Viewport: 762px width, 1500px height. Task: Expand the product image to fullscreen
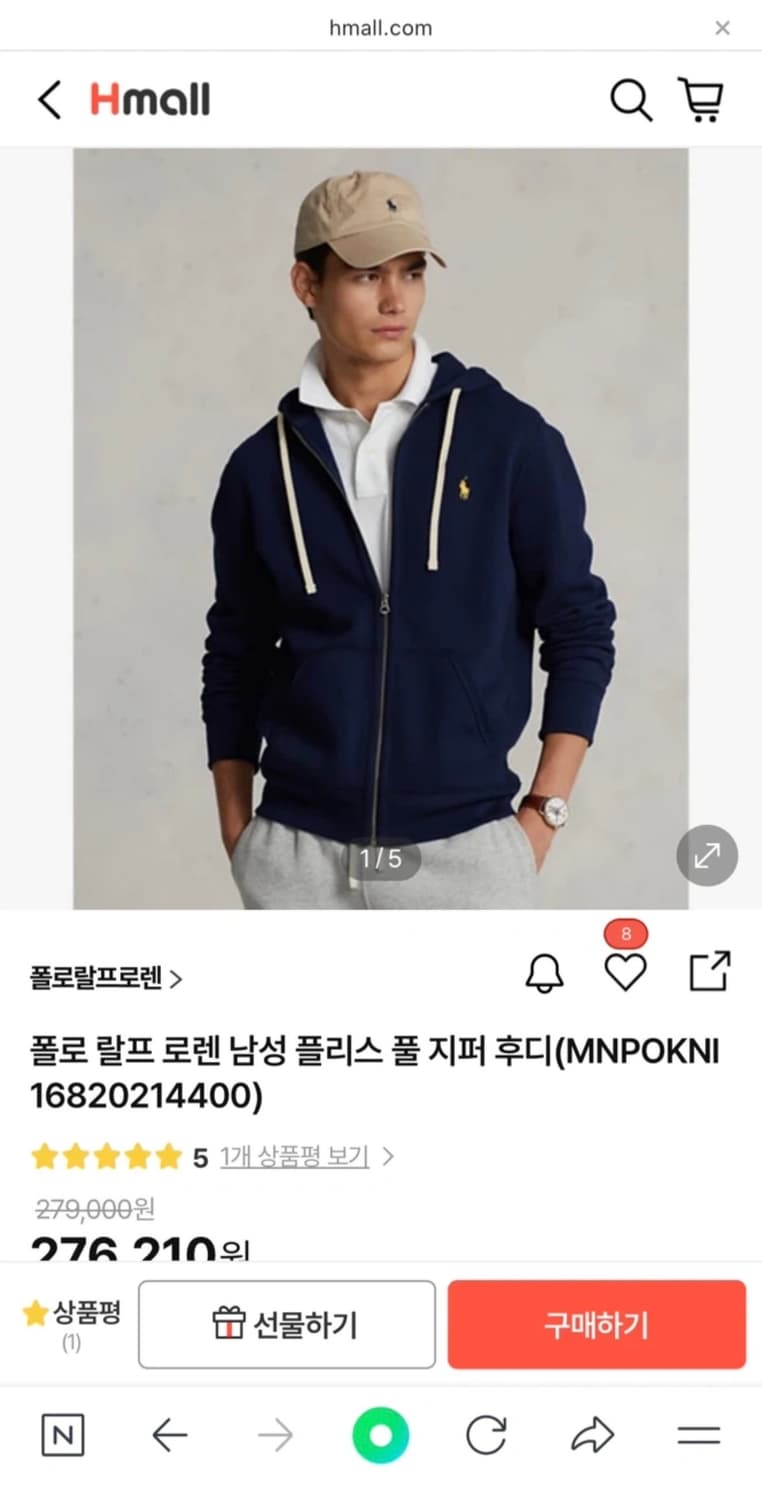pos(707,855)
